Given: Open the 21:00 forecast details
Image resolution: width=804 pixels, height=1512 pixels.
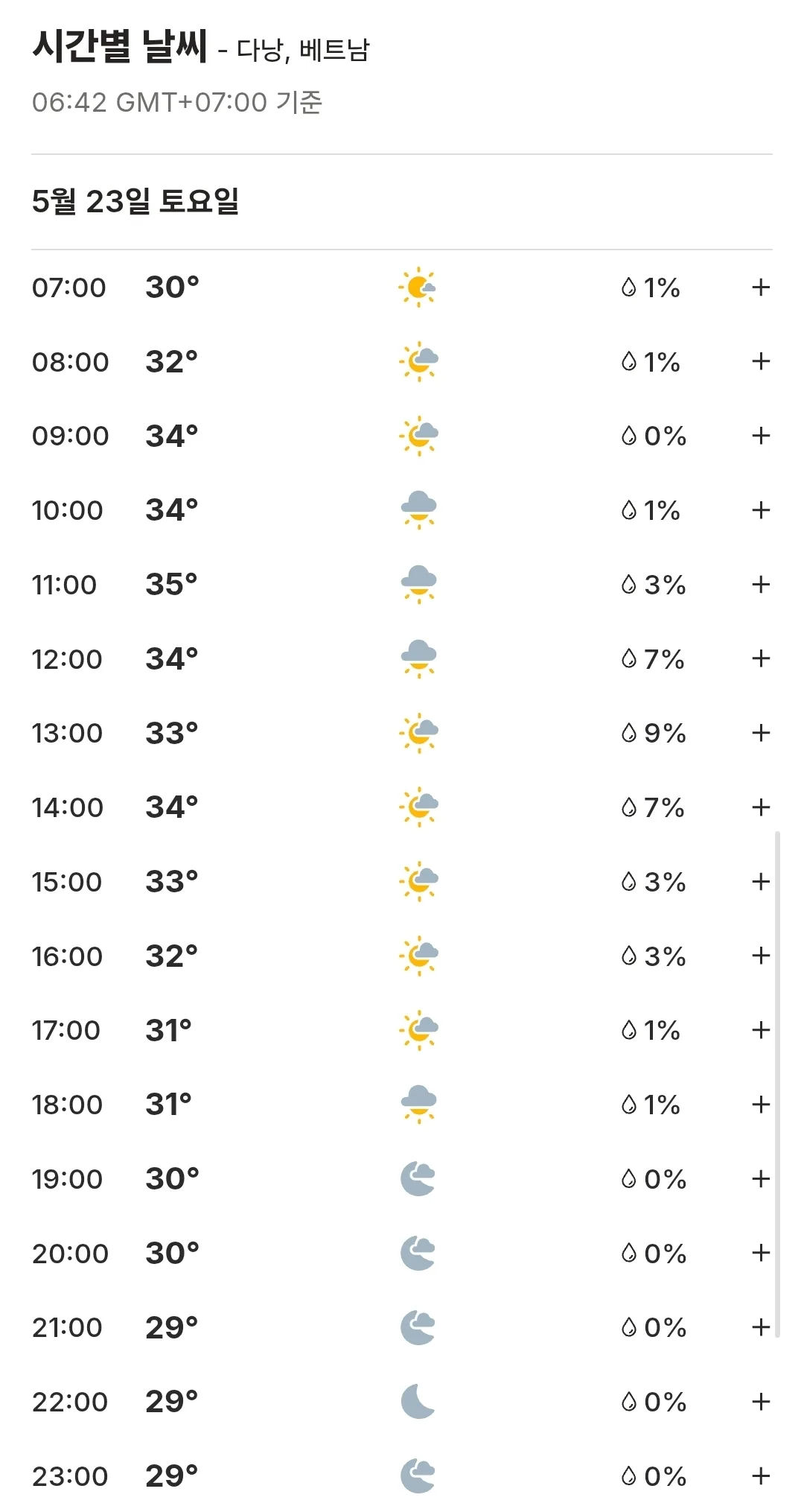Looking at the screenshot, I should click(x=760, y=1327).
